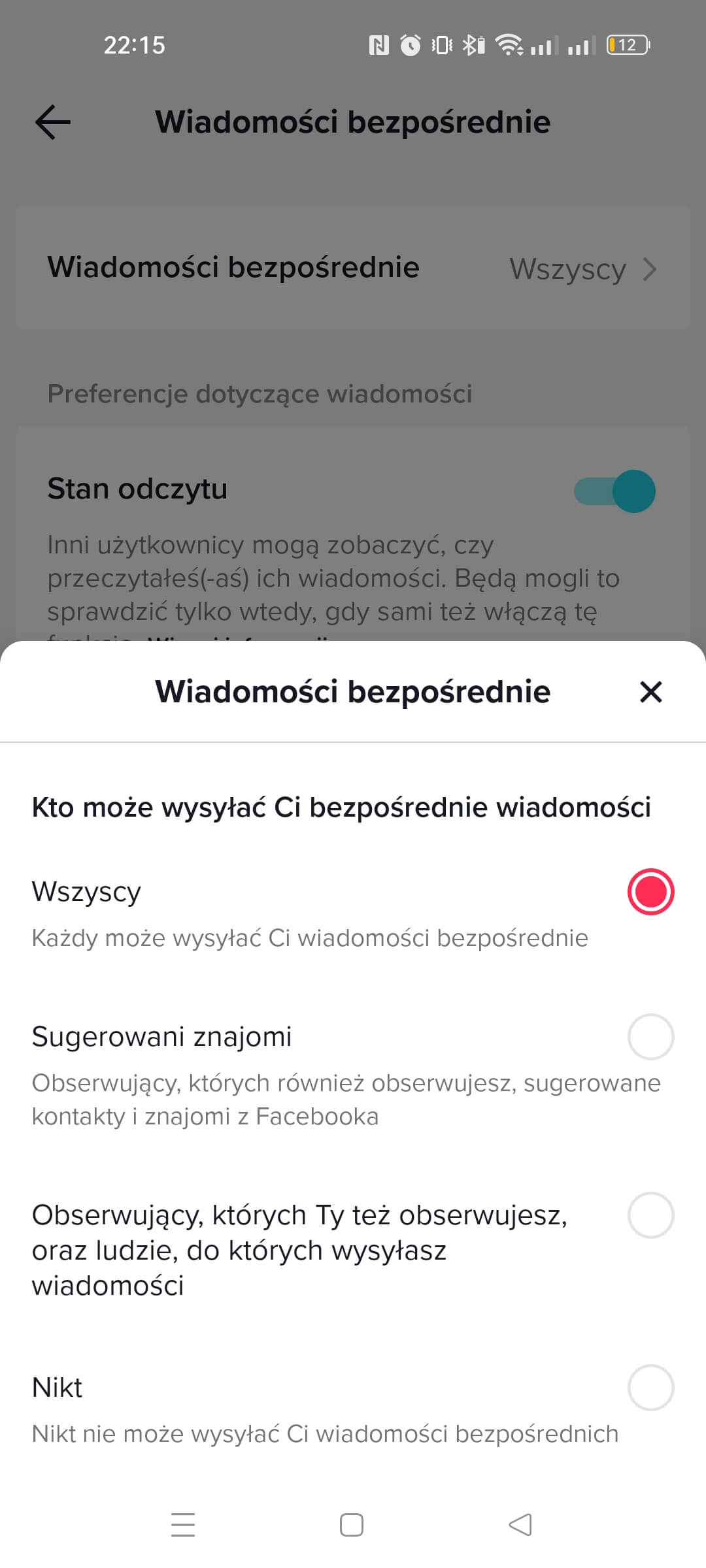
Task: Click the Wi-Fi icon in status bar
Action: pos(508,44)
